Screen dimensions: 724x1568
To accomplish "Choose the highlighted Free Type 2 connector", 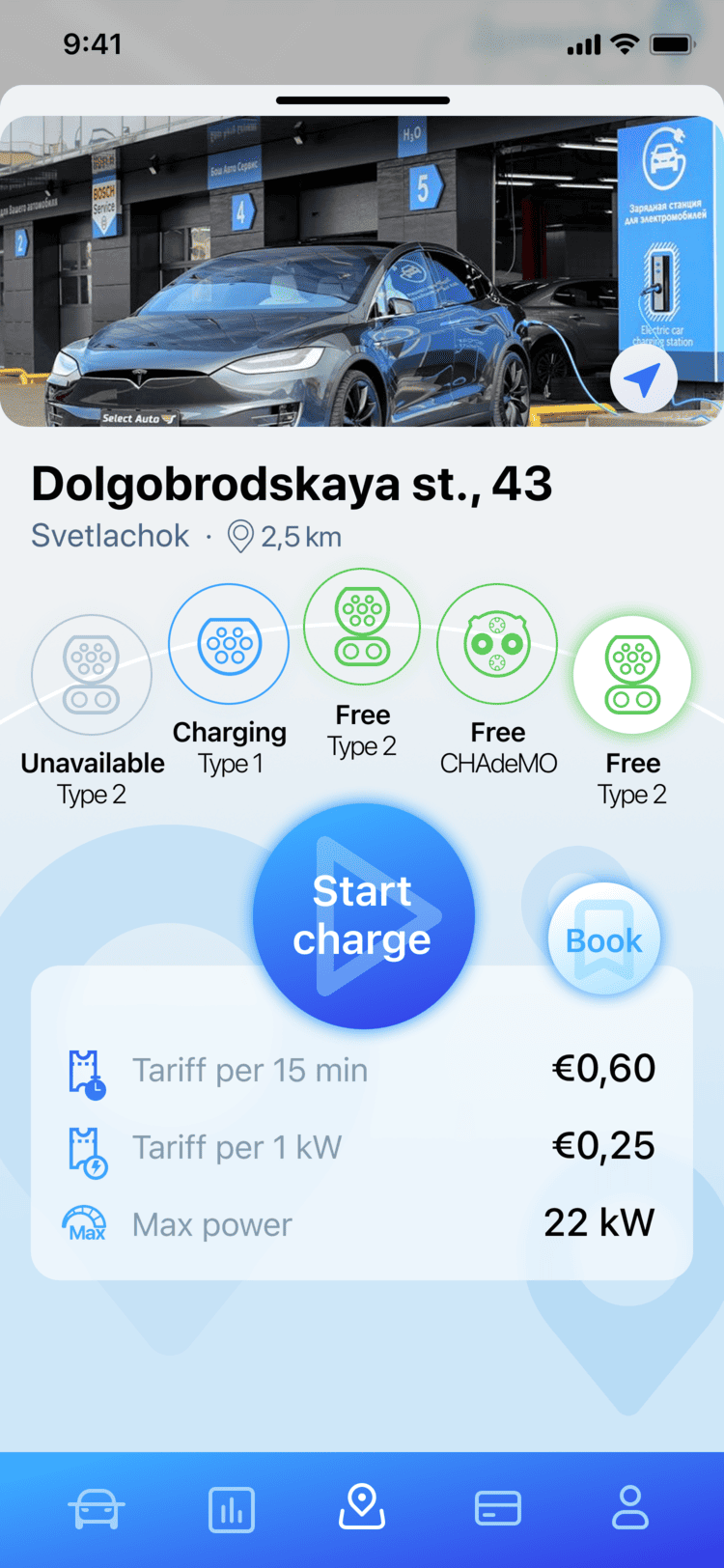I will (632, 676).
